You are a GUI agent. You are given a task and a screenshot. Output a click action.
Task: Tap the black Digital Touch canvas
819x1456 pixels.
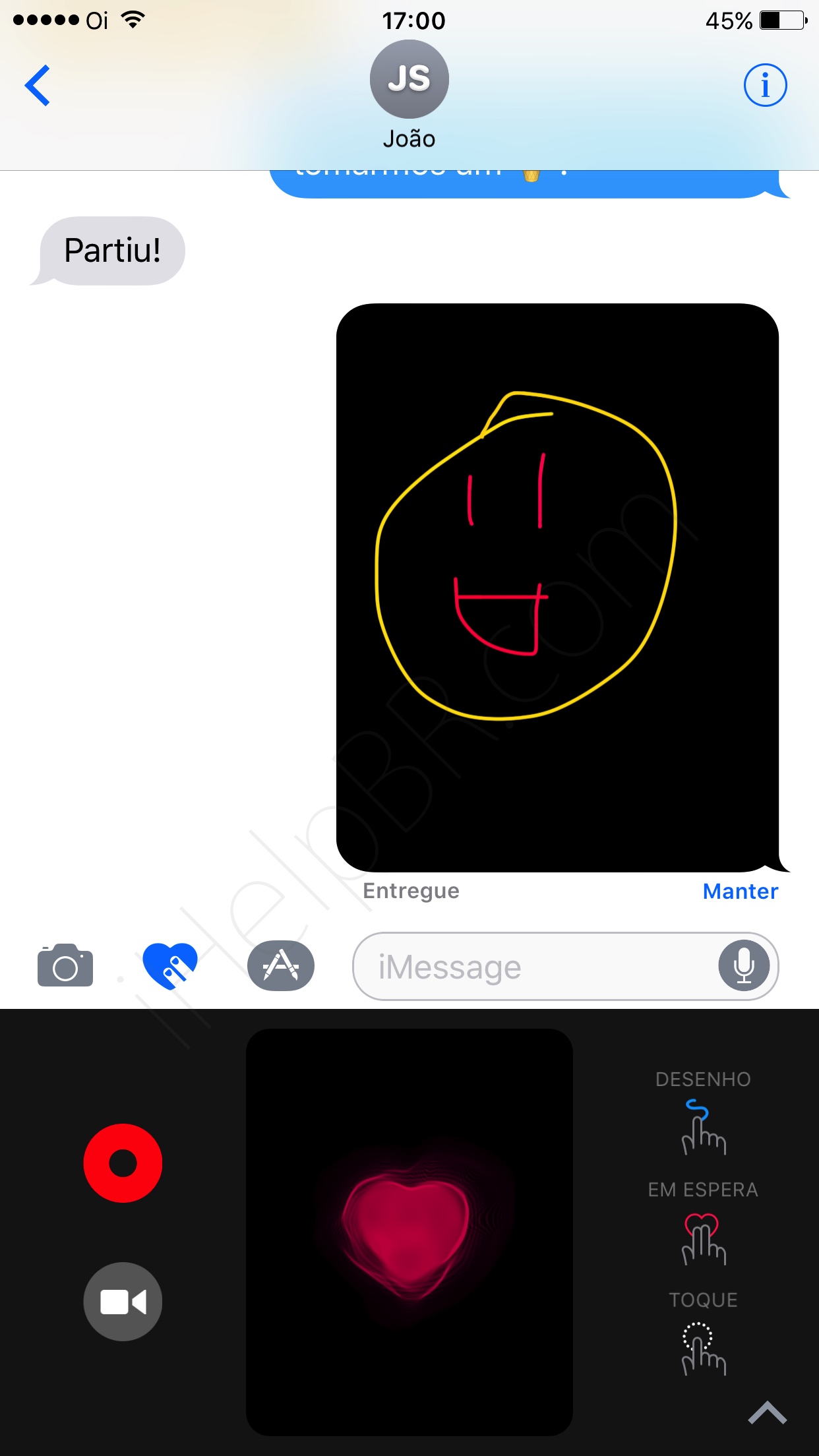pyautogui.click(x=409, y=1232)
